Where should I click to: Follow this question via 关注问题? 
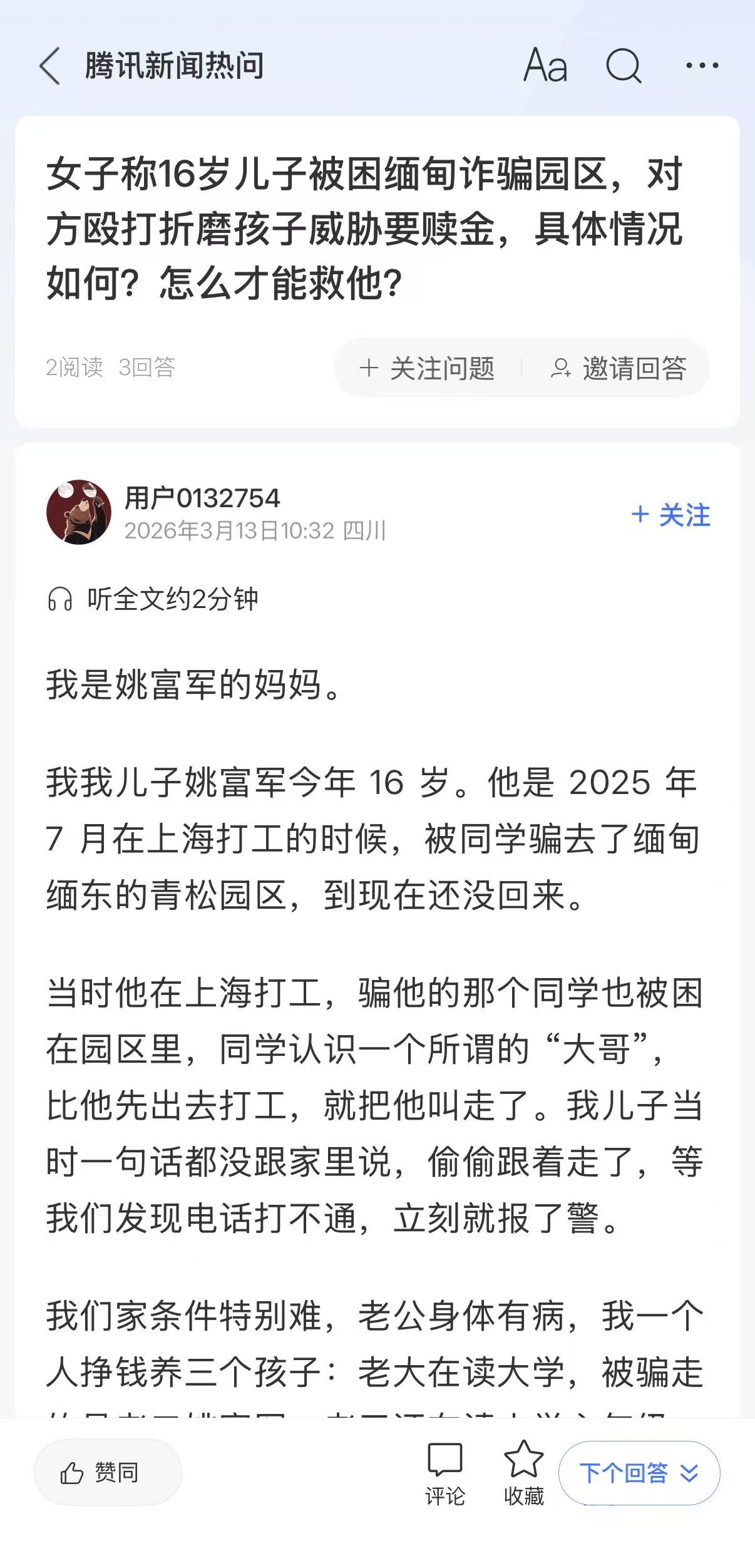pos(428,368)
